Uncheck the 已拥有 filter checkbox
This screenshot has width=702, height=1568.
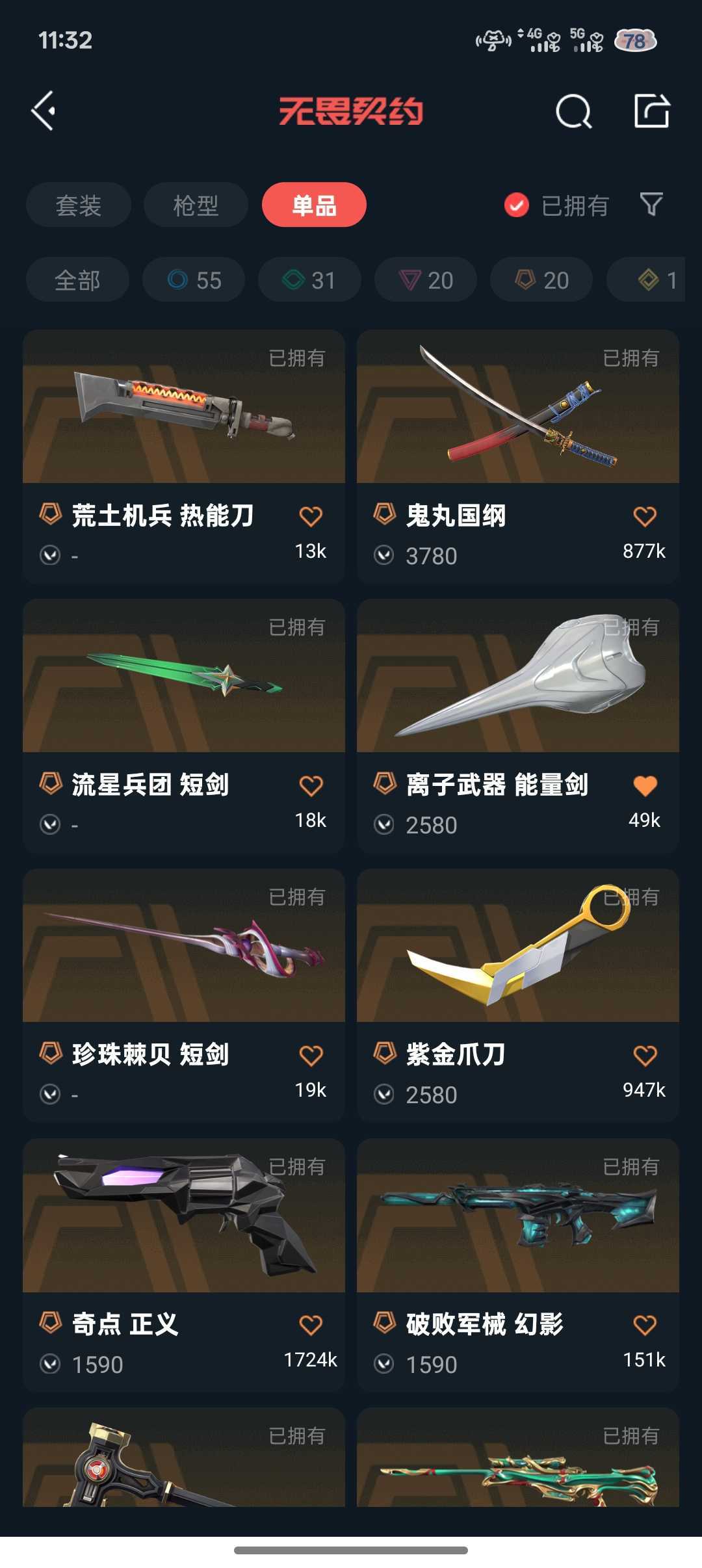517,205
